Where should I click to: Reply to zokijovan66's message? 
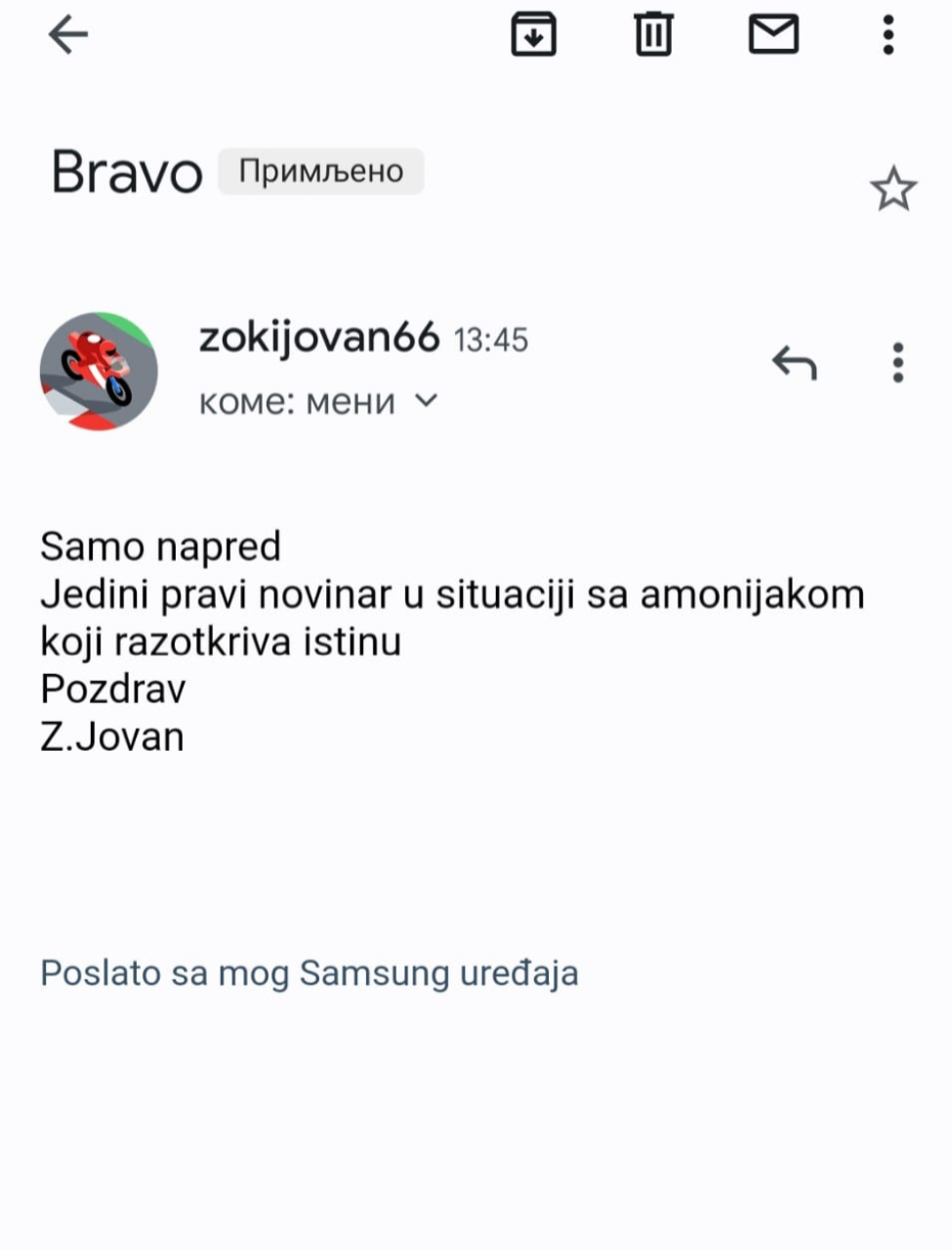(794, 363)
